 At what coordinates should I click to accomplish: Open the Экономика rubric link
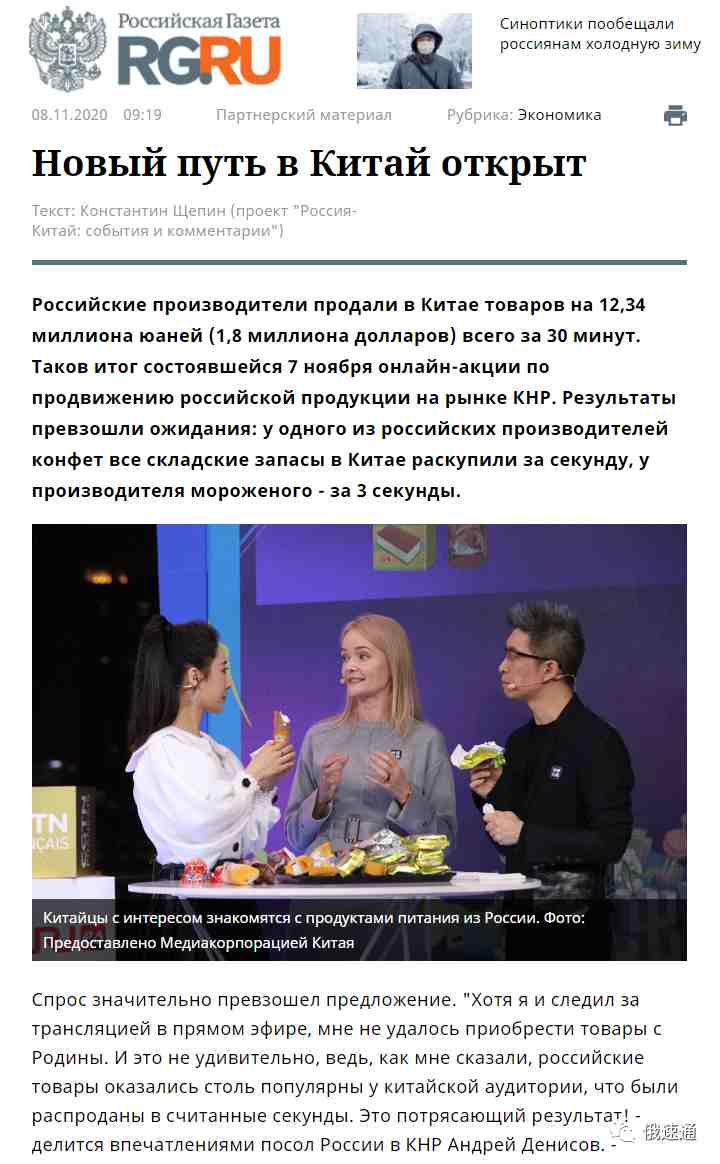pos(559,115)
